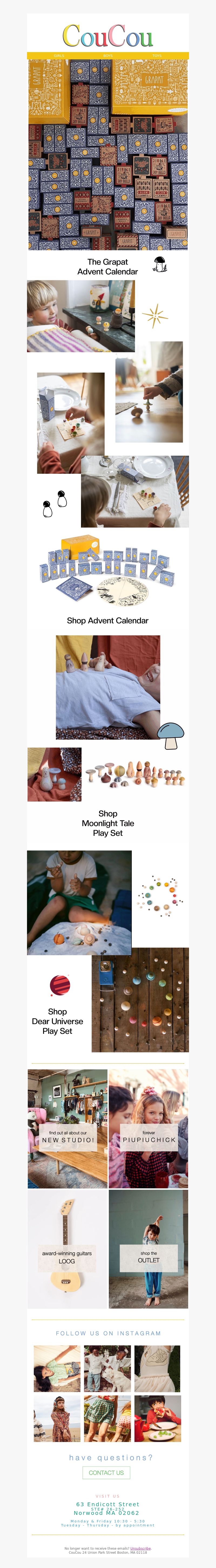Open the BOYS category link
Image resolution: width=216 pixels, height=1568 pixels.
click(x=108, y=55)
